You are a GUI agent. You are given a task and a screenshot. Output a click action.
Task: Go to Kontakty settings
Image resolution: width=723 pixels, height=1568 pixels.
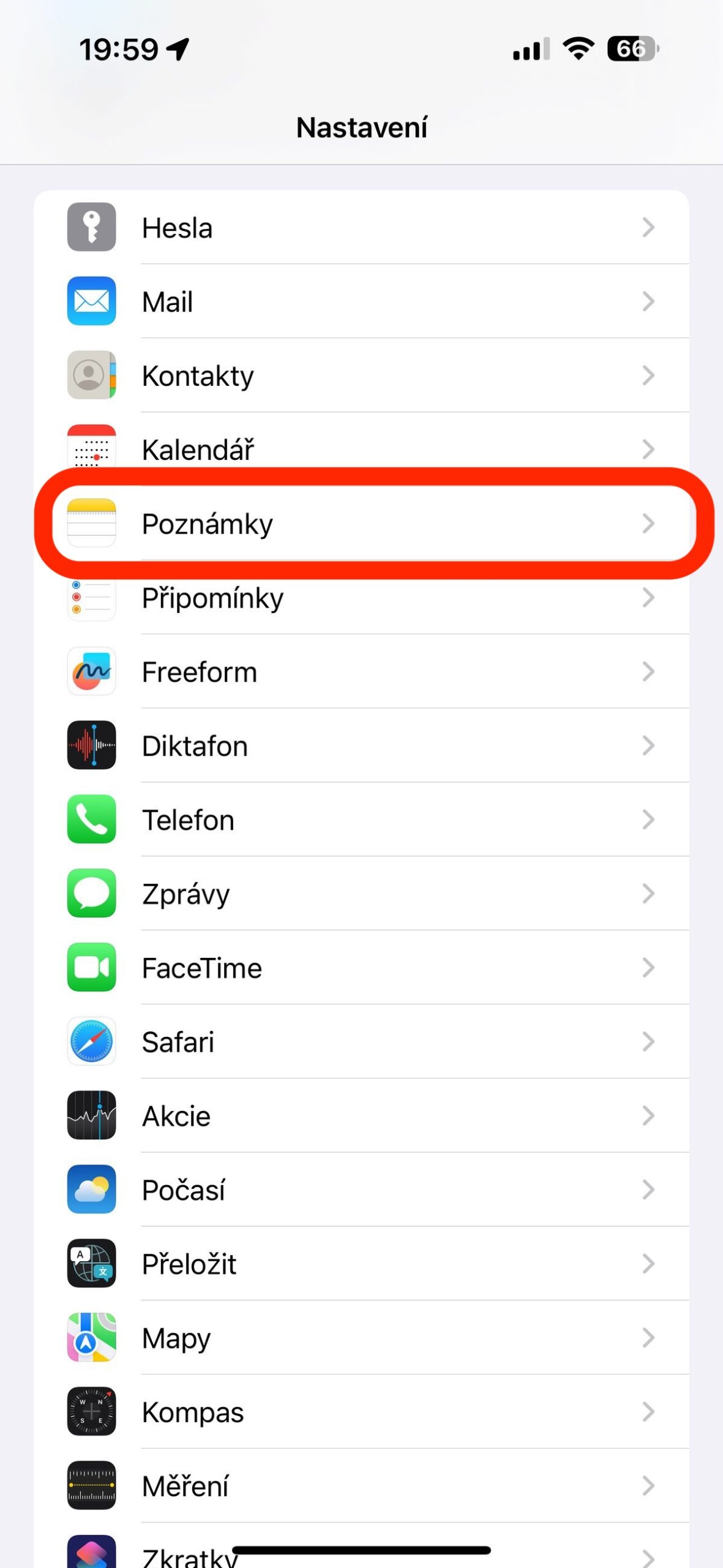pyautogui.click(x=361, y=375)
